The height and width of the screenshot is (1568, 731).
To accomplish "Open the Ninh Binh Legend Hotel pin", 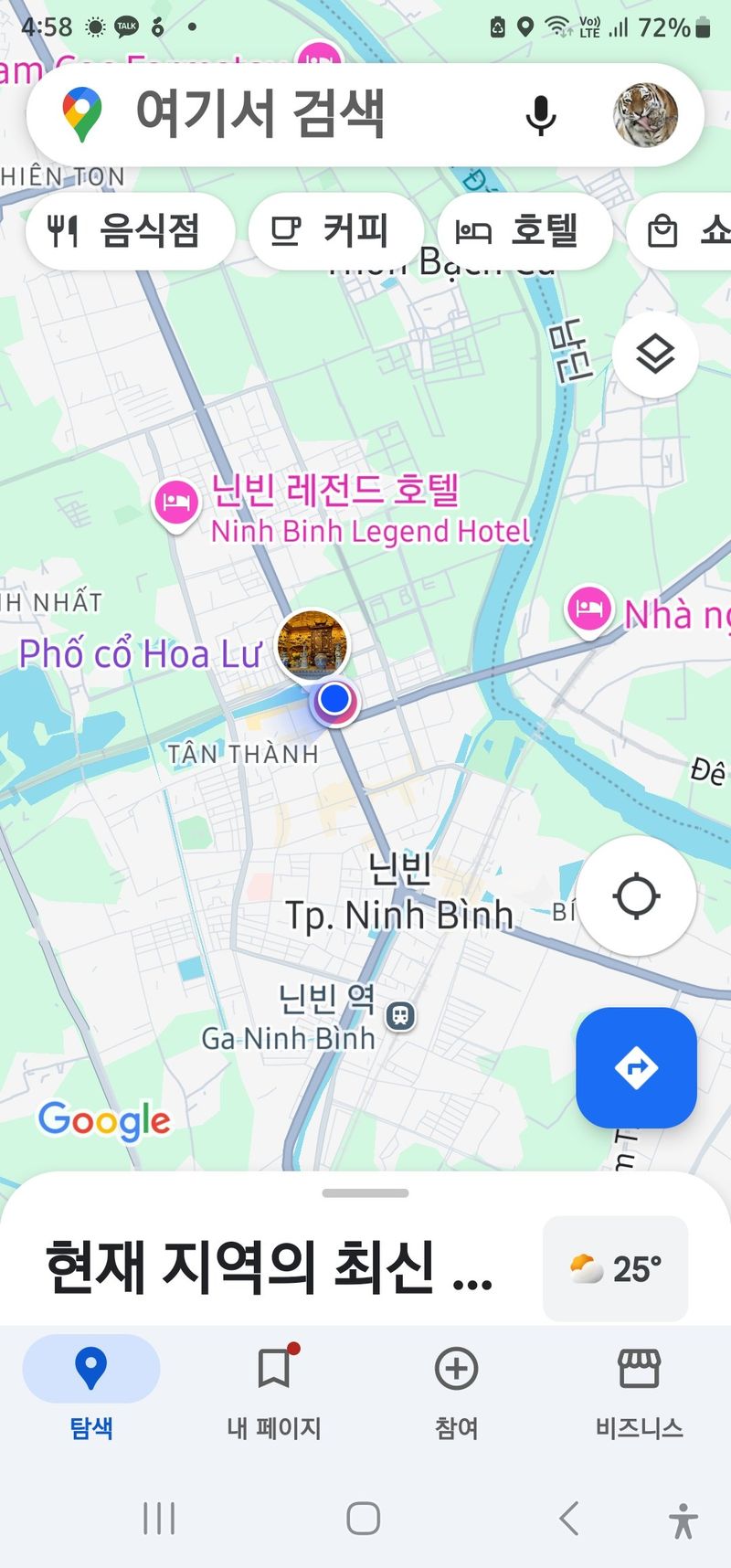I will (x=175, y=502).
